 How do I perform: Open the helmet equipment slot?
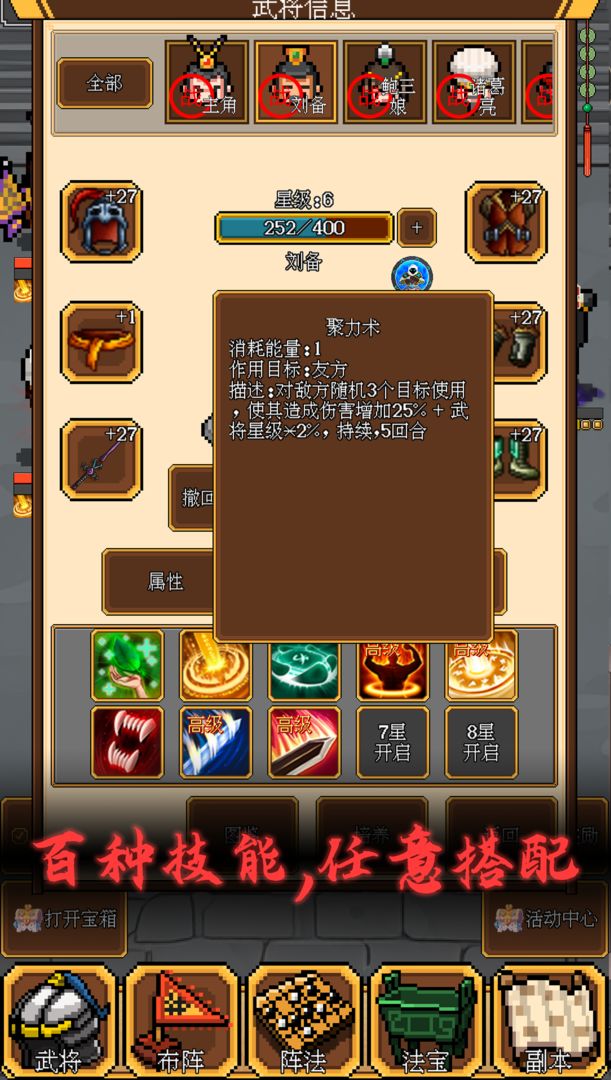[101, 221]
